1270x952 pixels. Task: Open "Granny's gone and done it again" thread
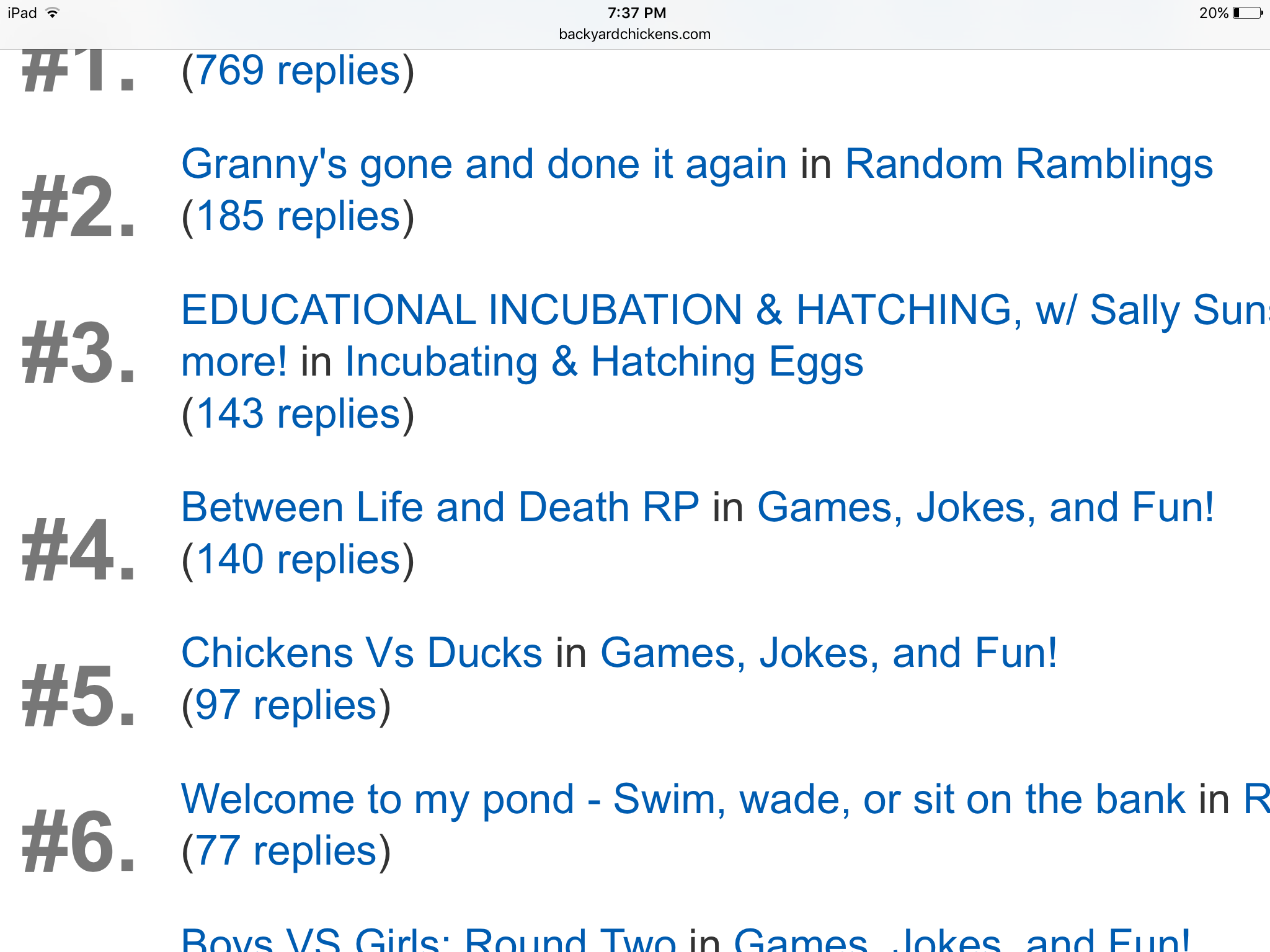pyautogui.click(x=484, y=164)
